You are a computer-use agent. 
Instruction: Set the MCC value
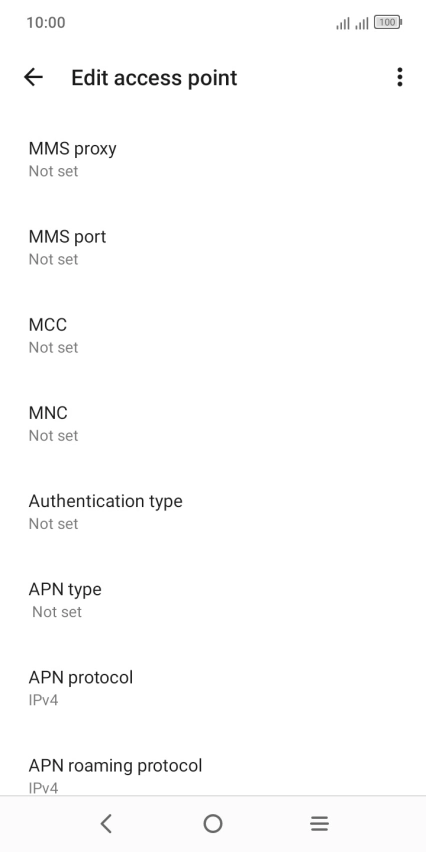tap(213, 335)
